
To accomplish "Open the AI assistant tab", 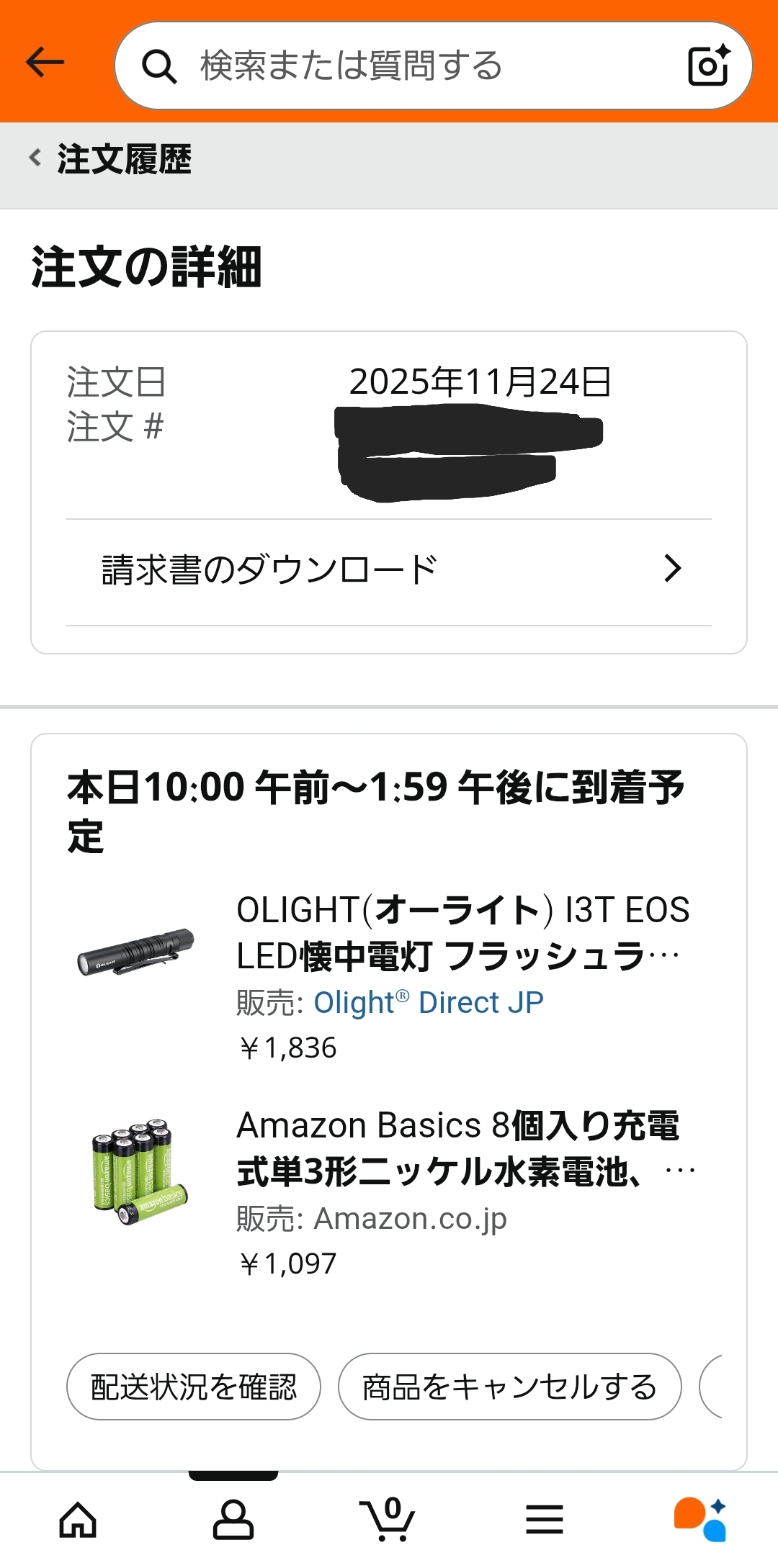I will click(x=700, y=1519).
